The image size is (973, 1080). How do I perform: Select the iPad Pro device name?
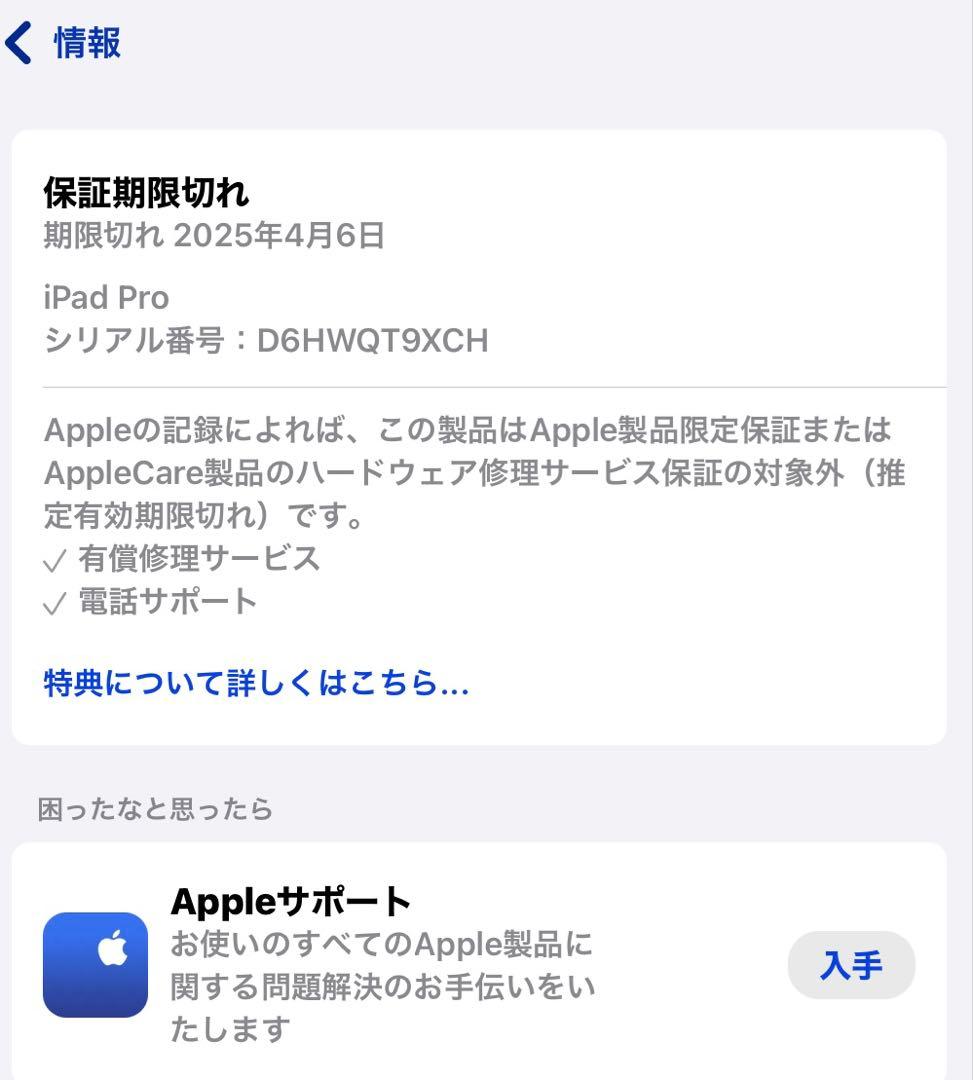point(105,297)
